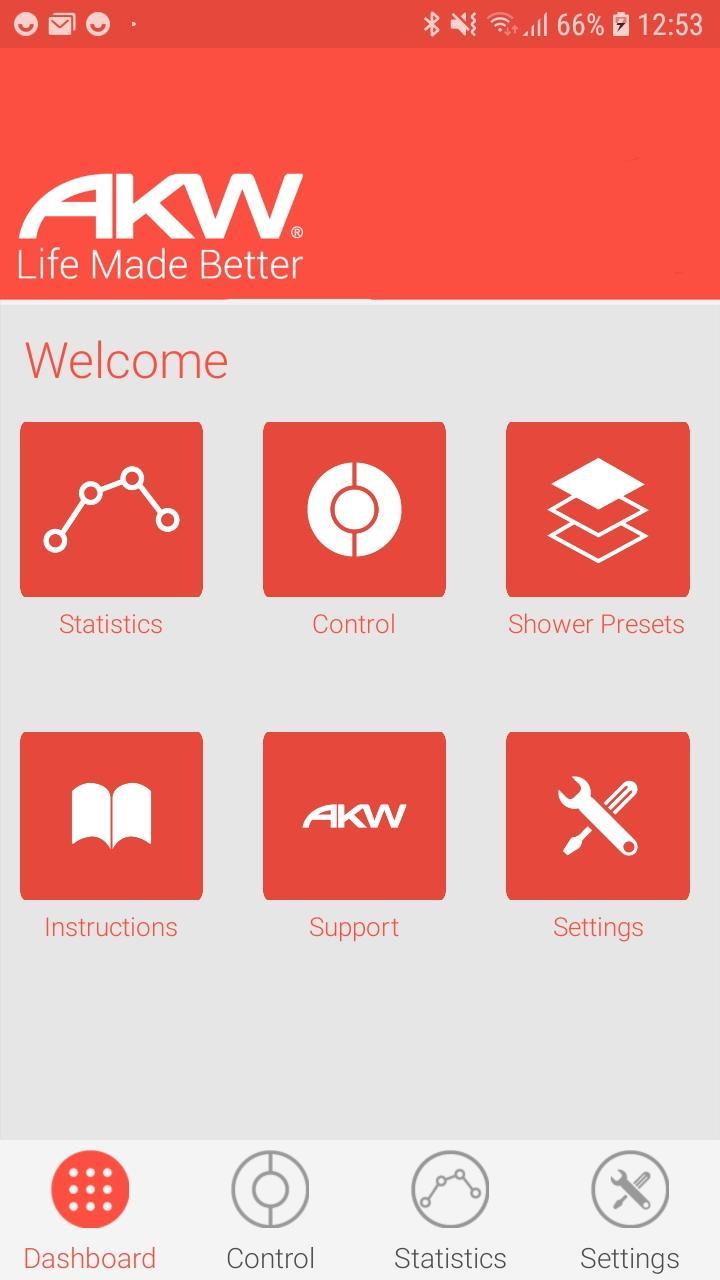Open the Shower Presets tile
Image resolution: width=720 pixels, height=1280 pixels.
click(x=597, y=510)
